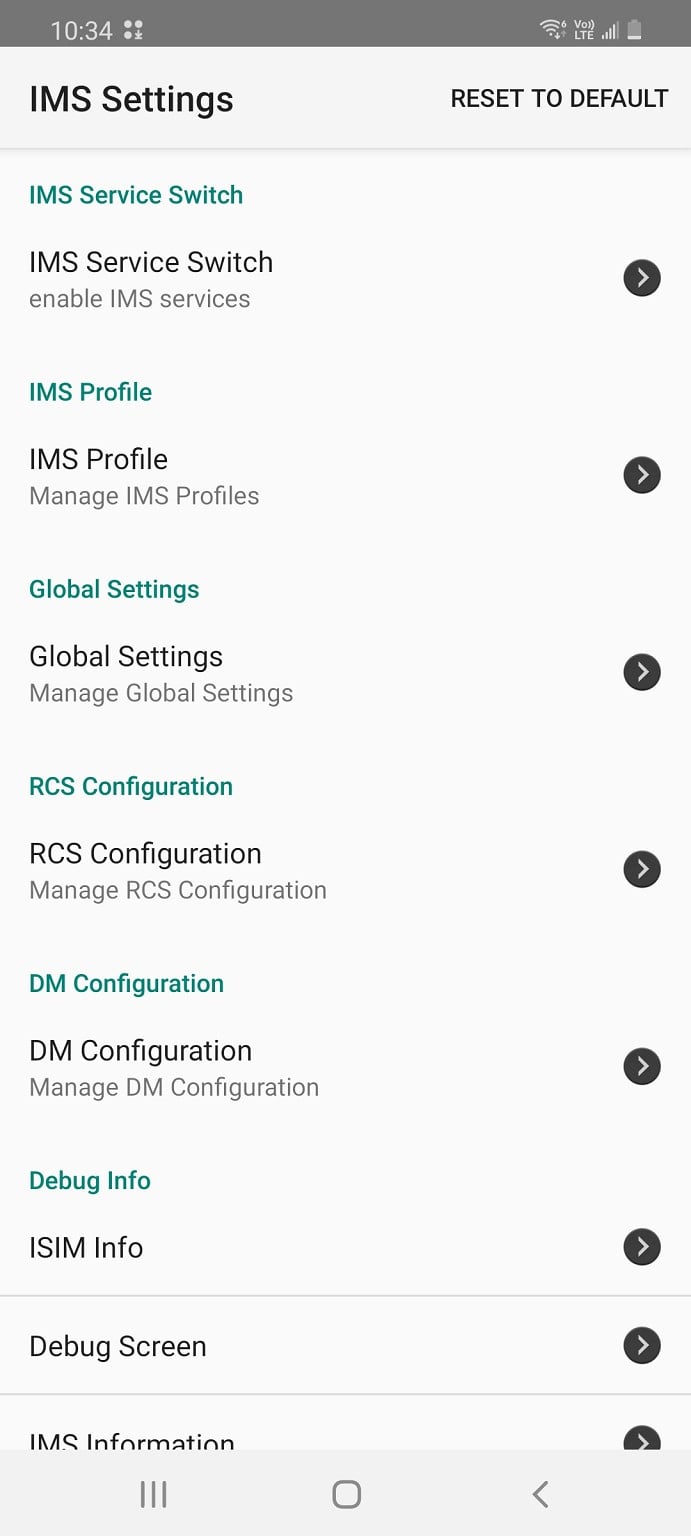Go to the home screen
The width and height of the screenshot is (691, 1536).
point(346,1494)
